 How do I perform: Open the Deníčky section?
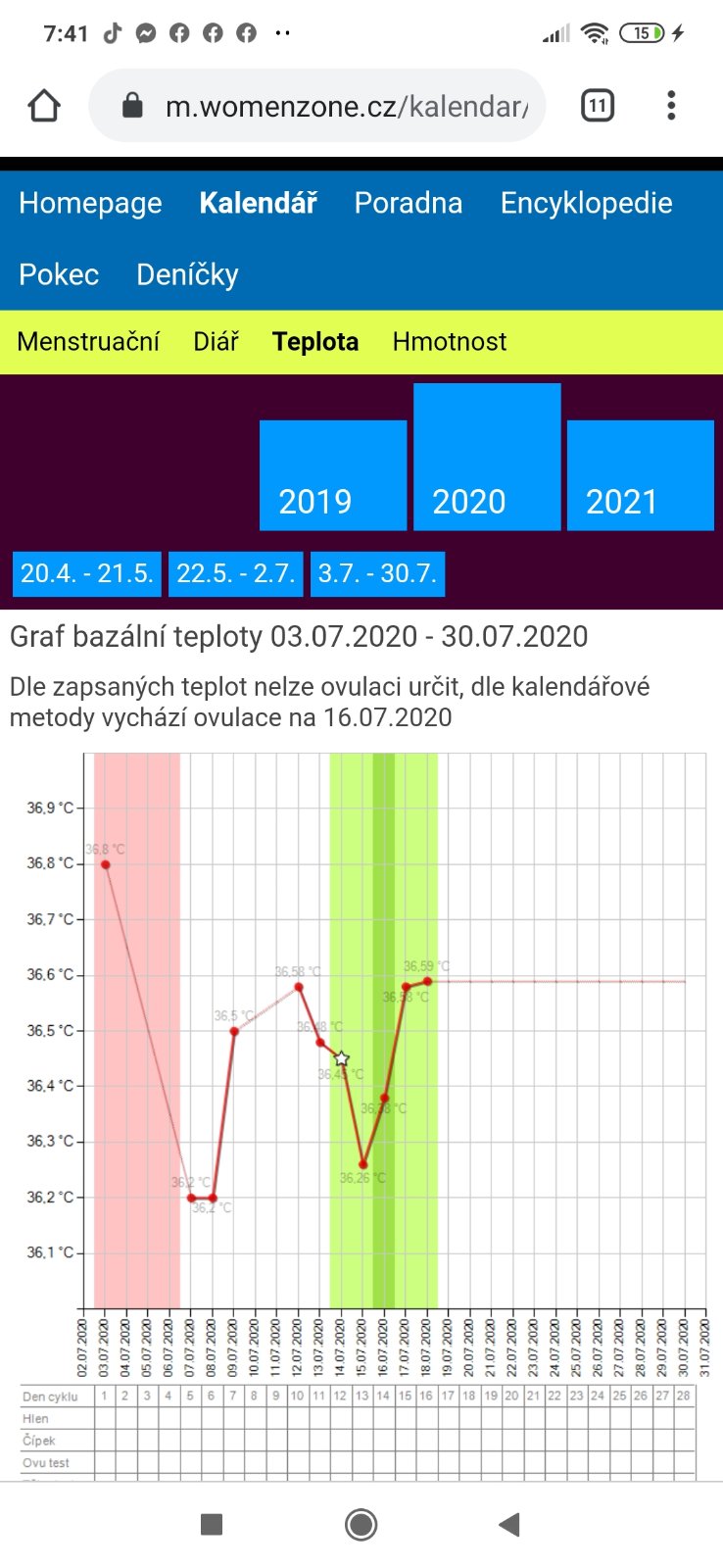[x=188, y=274]
